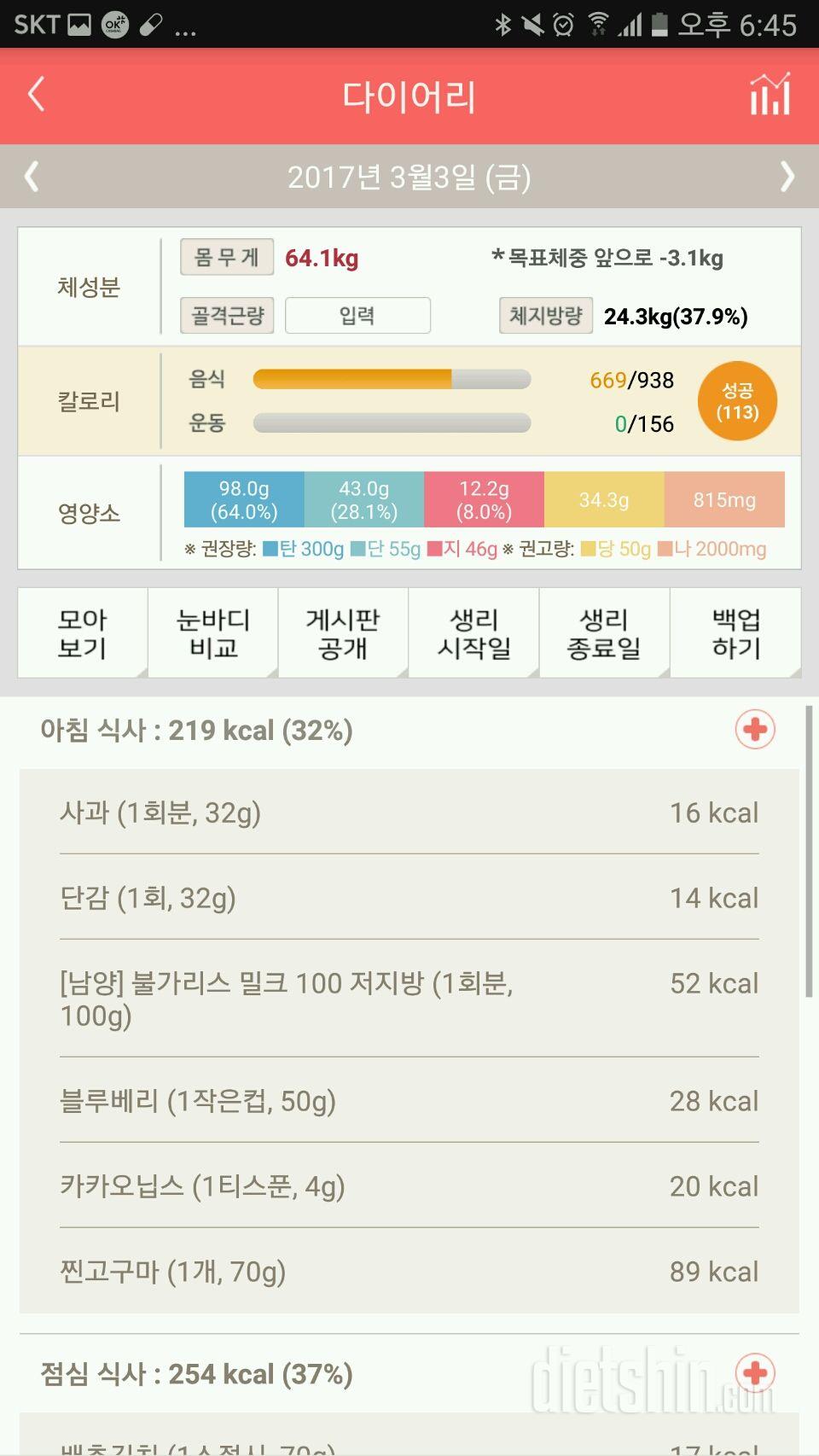This screenshot has width=819, height=1456.
Task: Set 생리 종료일
Action: pyautogui.click(x=604, y=633)
